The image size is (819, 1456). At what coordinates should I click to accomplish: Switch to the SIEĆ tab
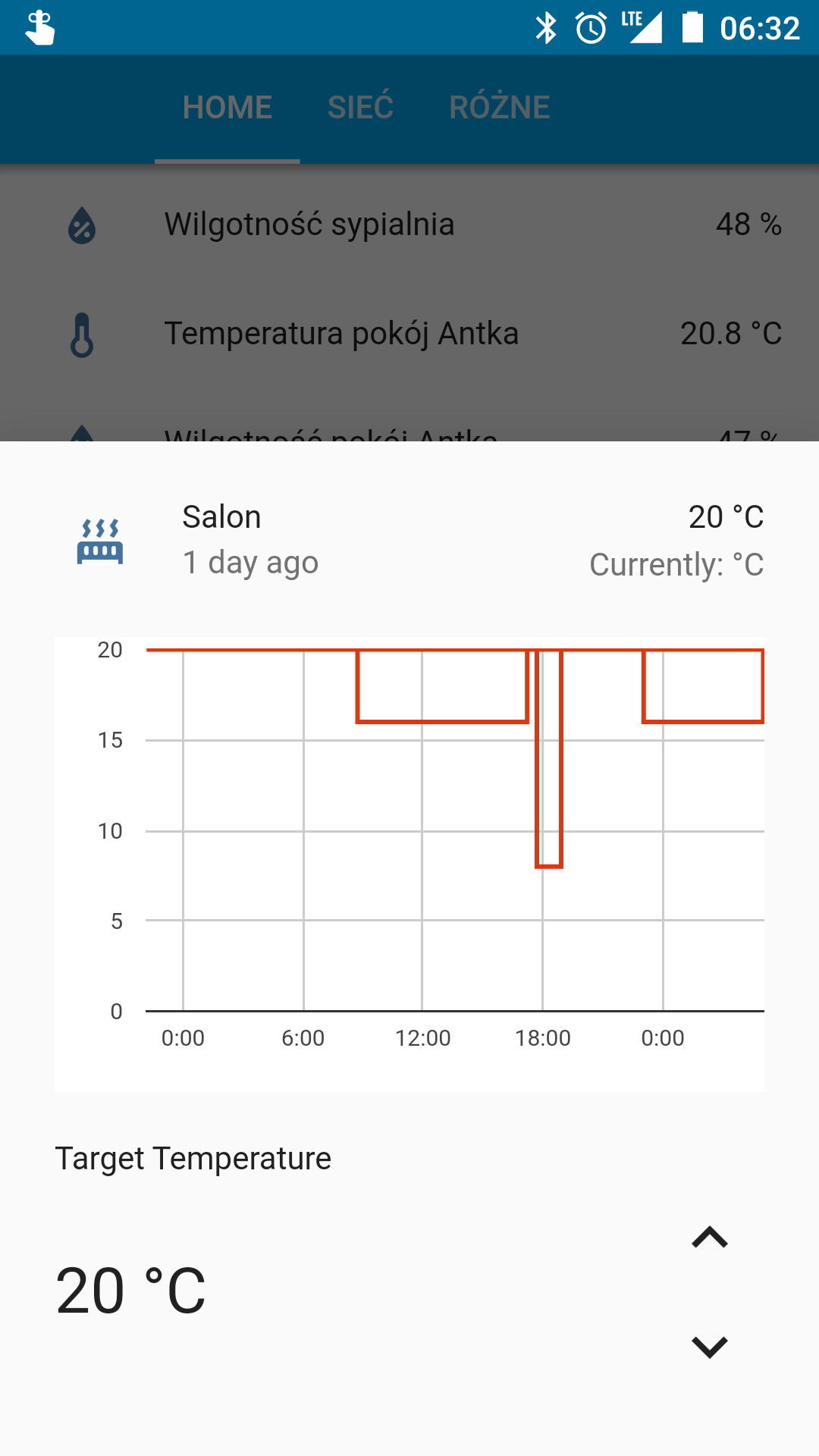point(360,106)
